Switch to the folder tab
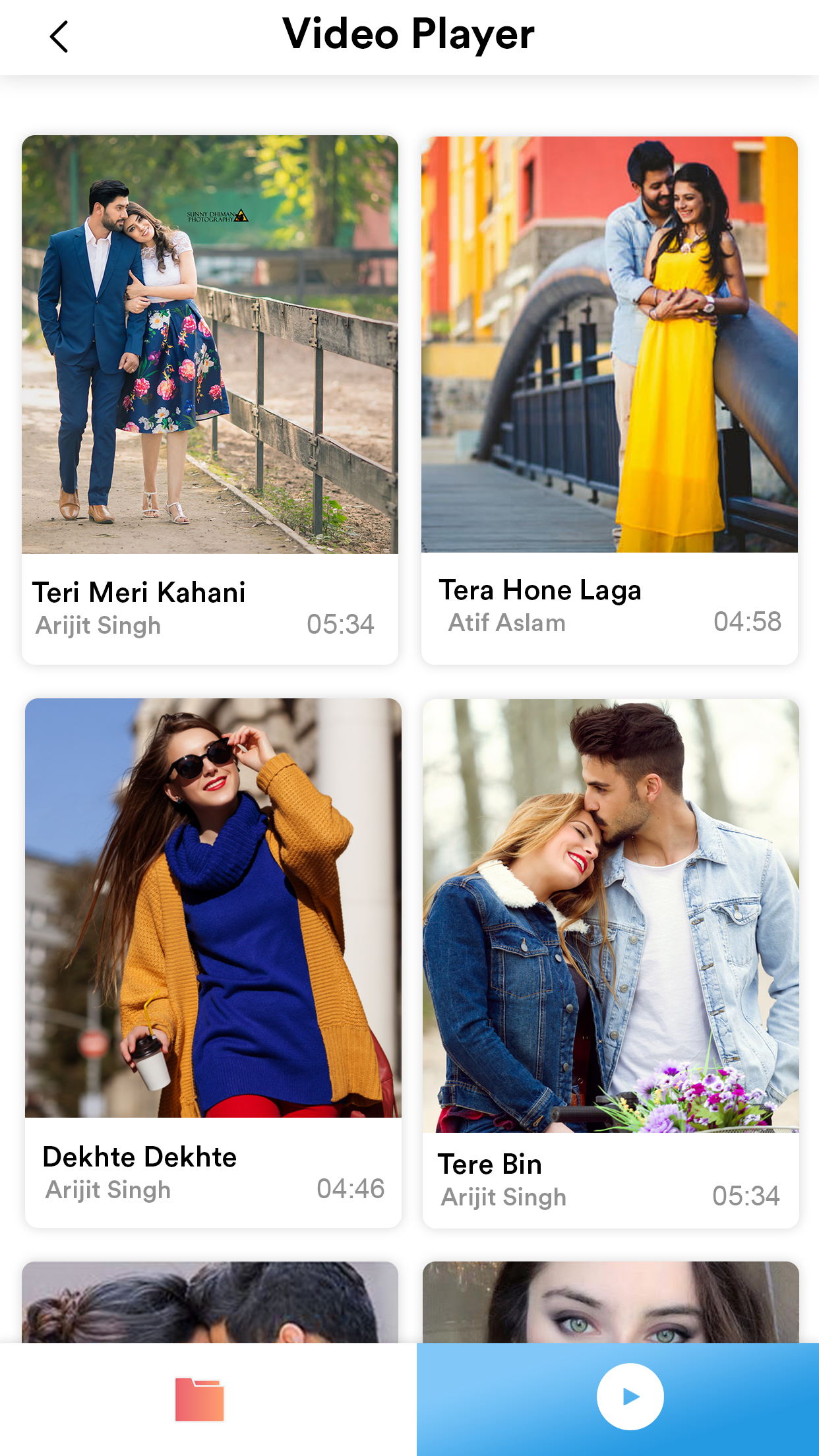 (x=200, y=1399)
